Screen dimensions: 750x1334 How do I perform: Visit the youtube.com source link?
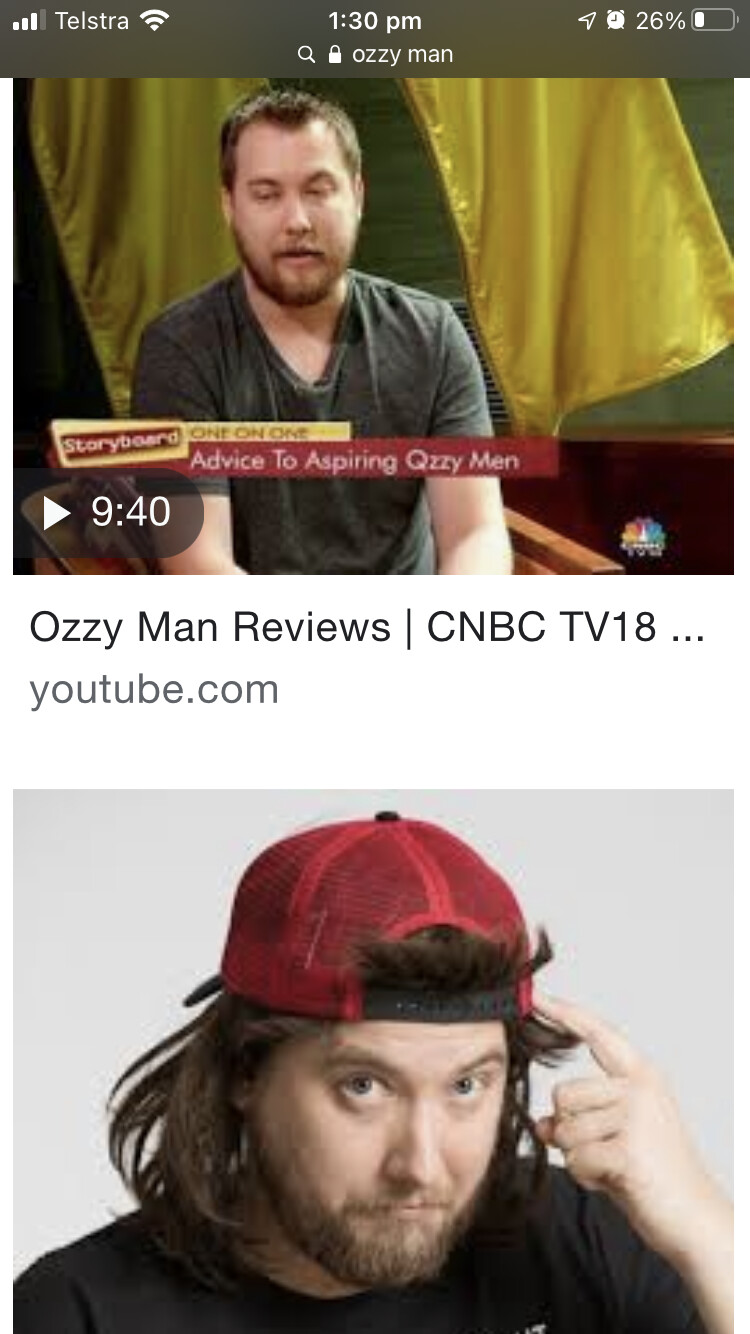154,689
